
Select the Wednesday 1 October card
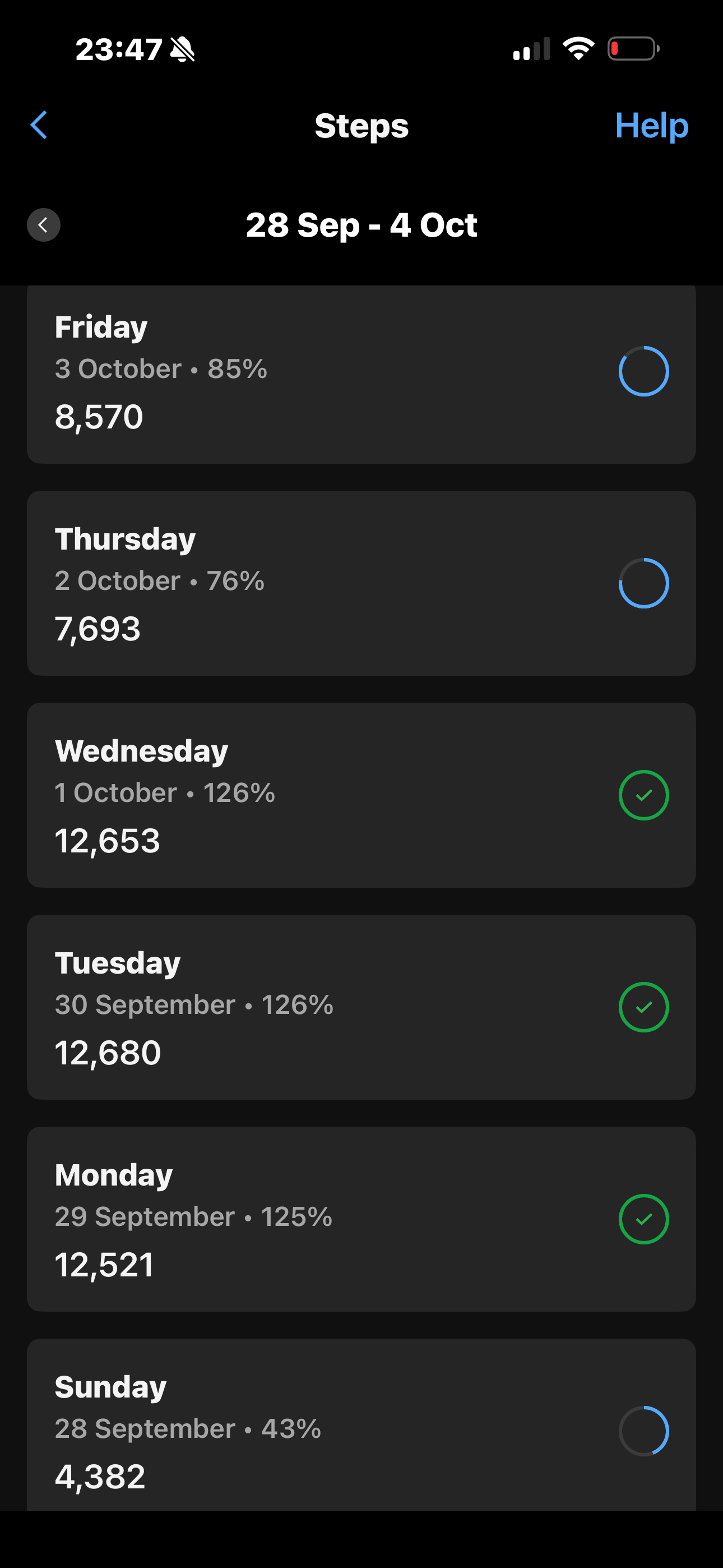tap(361, 795)
